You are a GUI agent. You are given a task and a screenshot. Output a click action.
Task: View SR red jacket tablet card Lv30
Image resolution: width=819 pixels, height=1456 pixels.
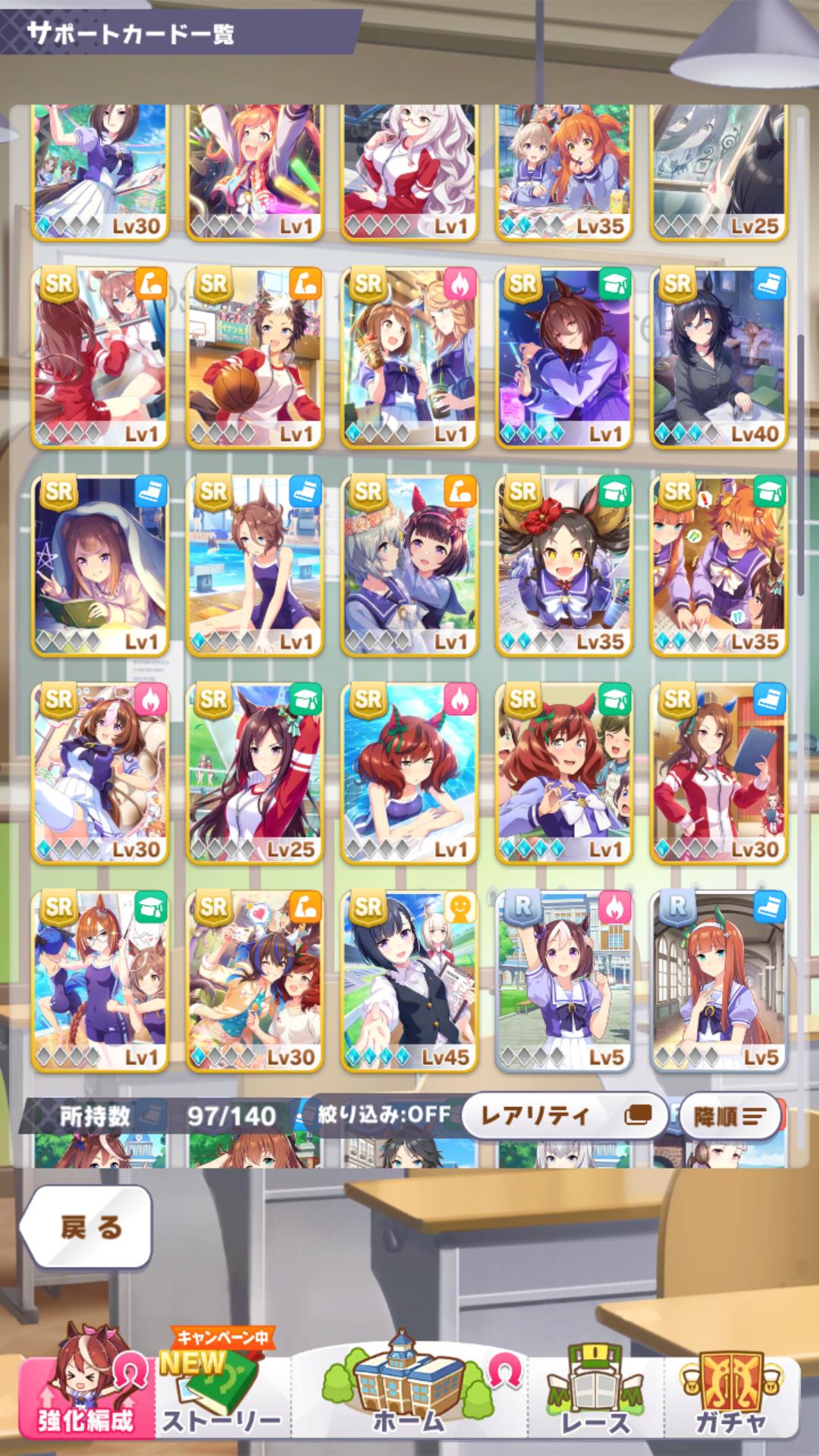[718, 772]
